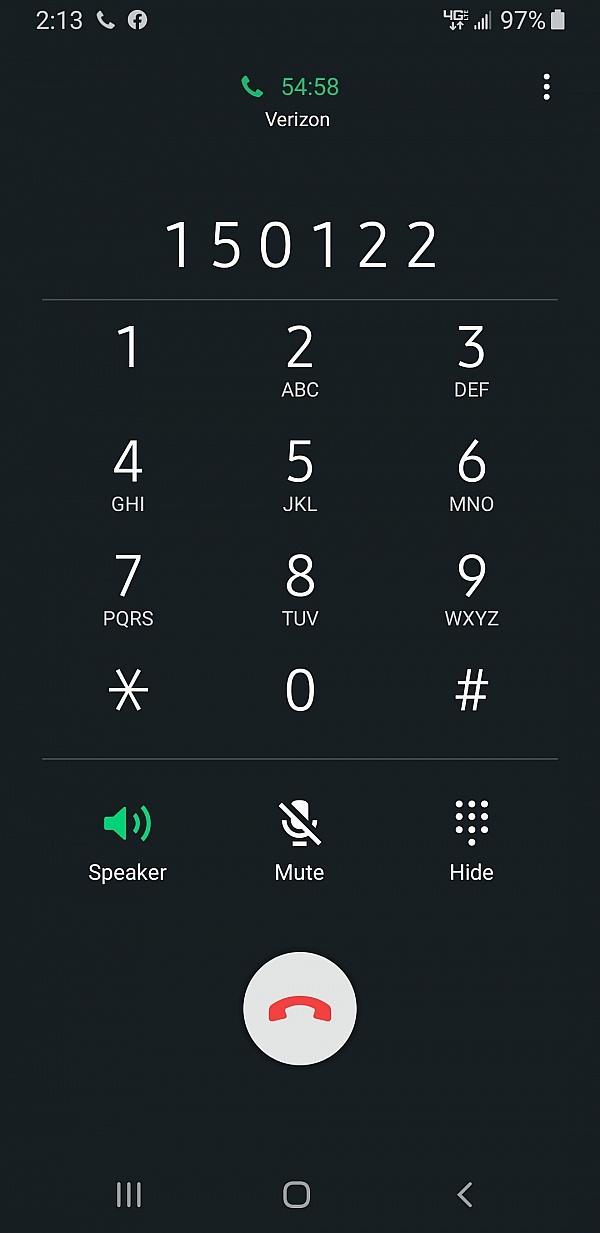Tap the 2 ABC key
The image size is (600, 1233).
click(x=300, y=361)
